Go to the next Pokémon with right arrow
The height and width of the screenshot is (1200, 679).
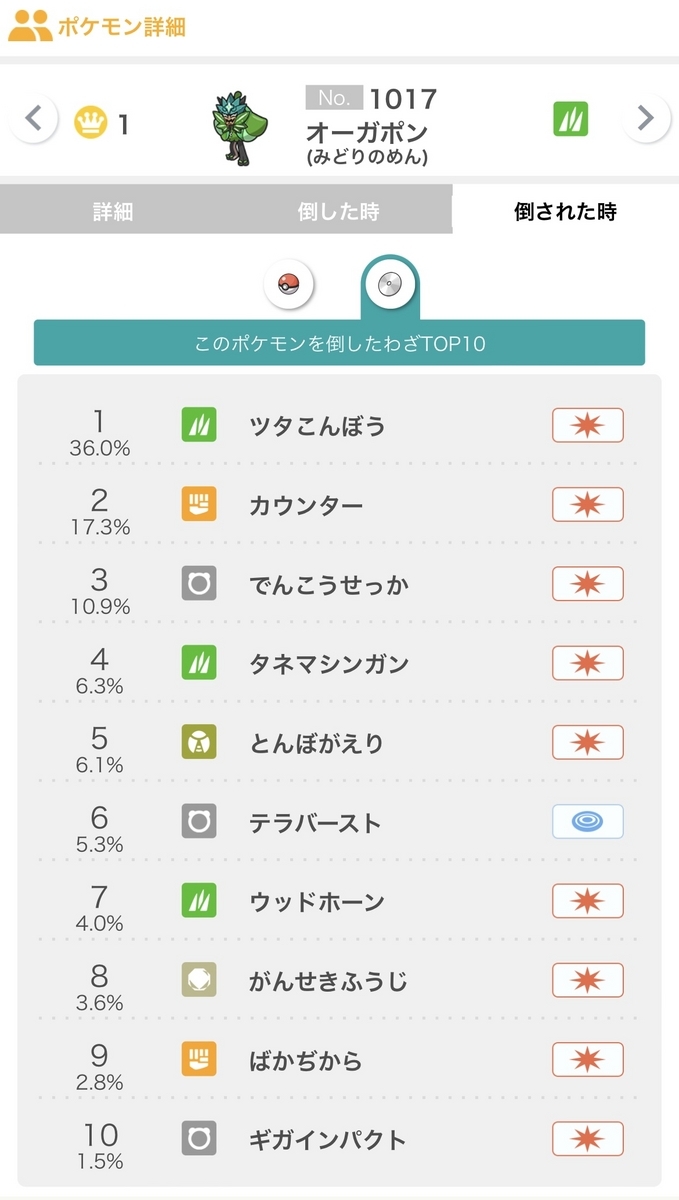click(645, 120)
